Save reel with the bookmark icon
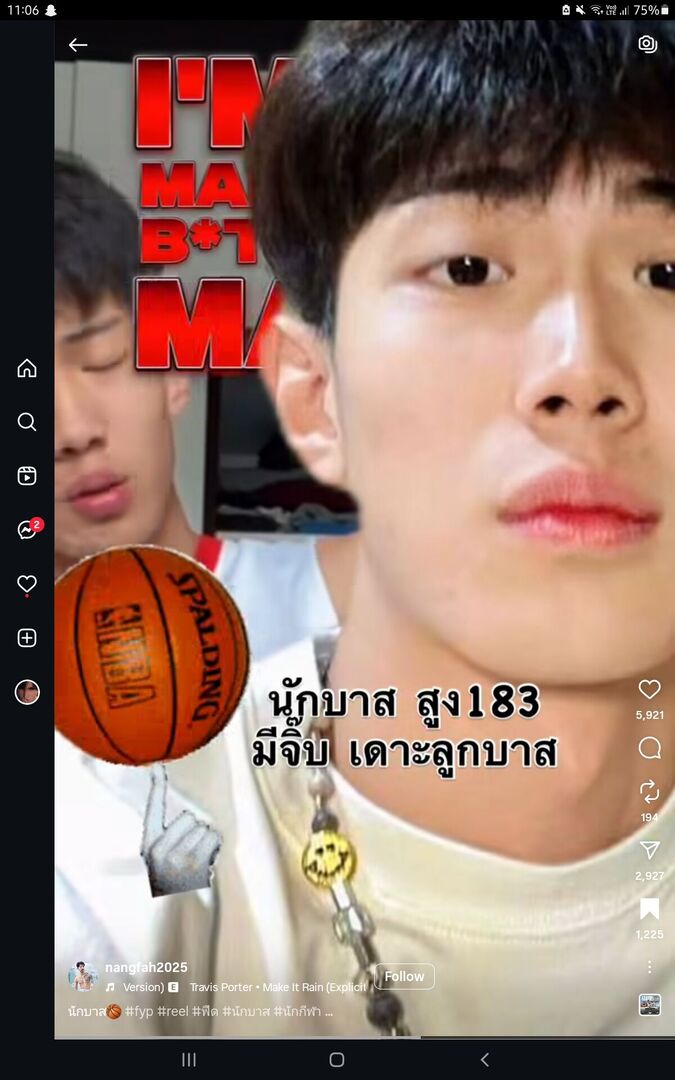 650,909
